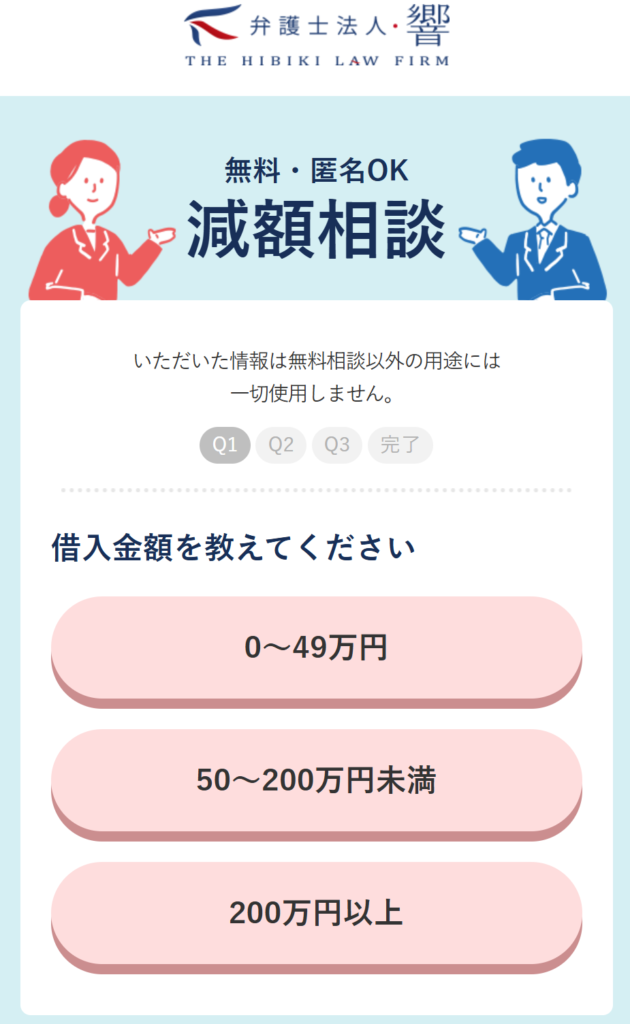This screenshot has width=630, height=1024.
Task: Choose 50〜200万円未満 as the loan amount
Action: [x=316, y=781]
